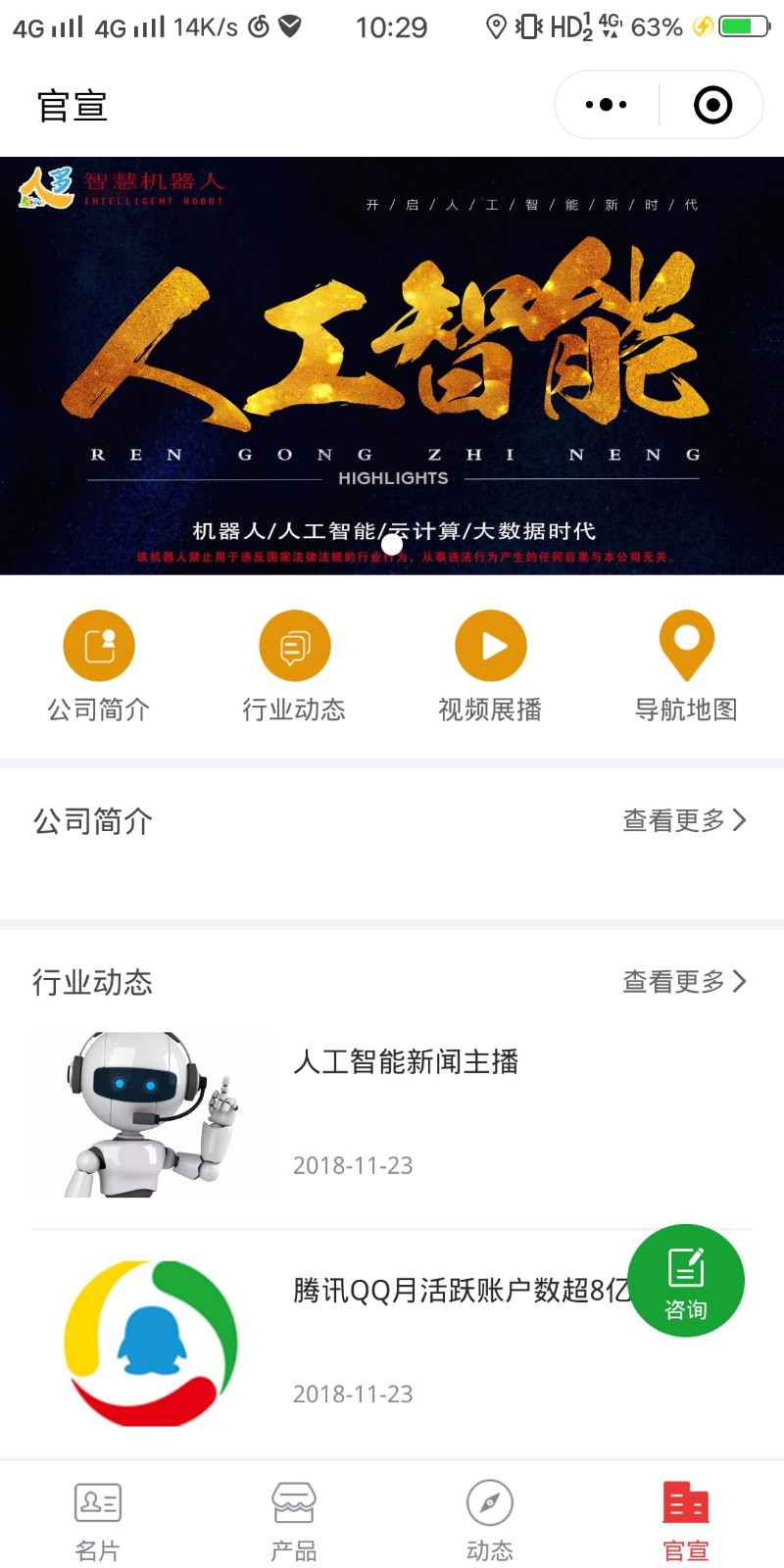View more under the 公司简介 section
This screenshot has width=784, height=1568.
684,820
